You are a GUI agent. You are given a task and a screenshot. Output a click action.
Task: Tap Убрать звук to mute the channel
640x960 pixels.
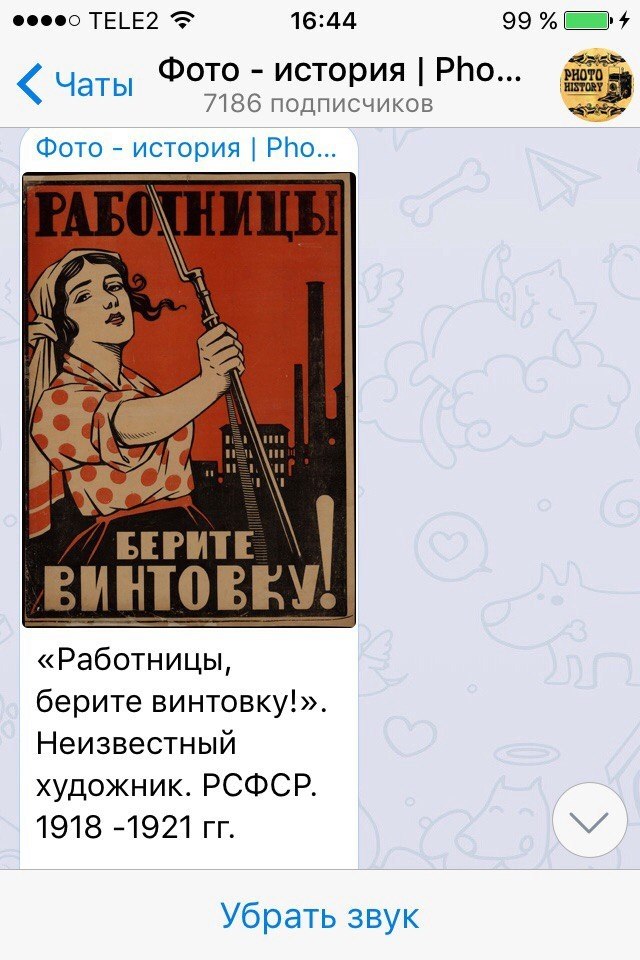point(320,916)
